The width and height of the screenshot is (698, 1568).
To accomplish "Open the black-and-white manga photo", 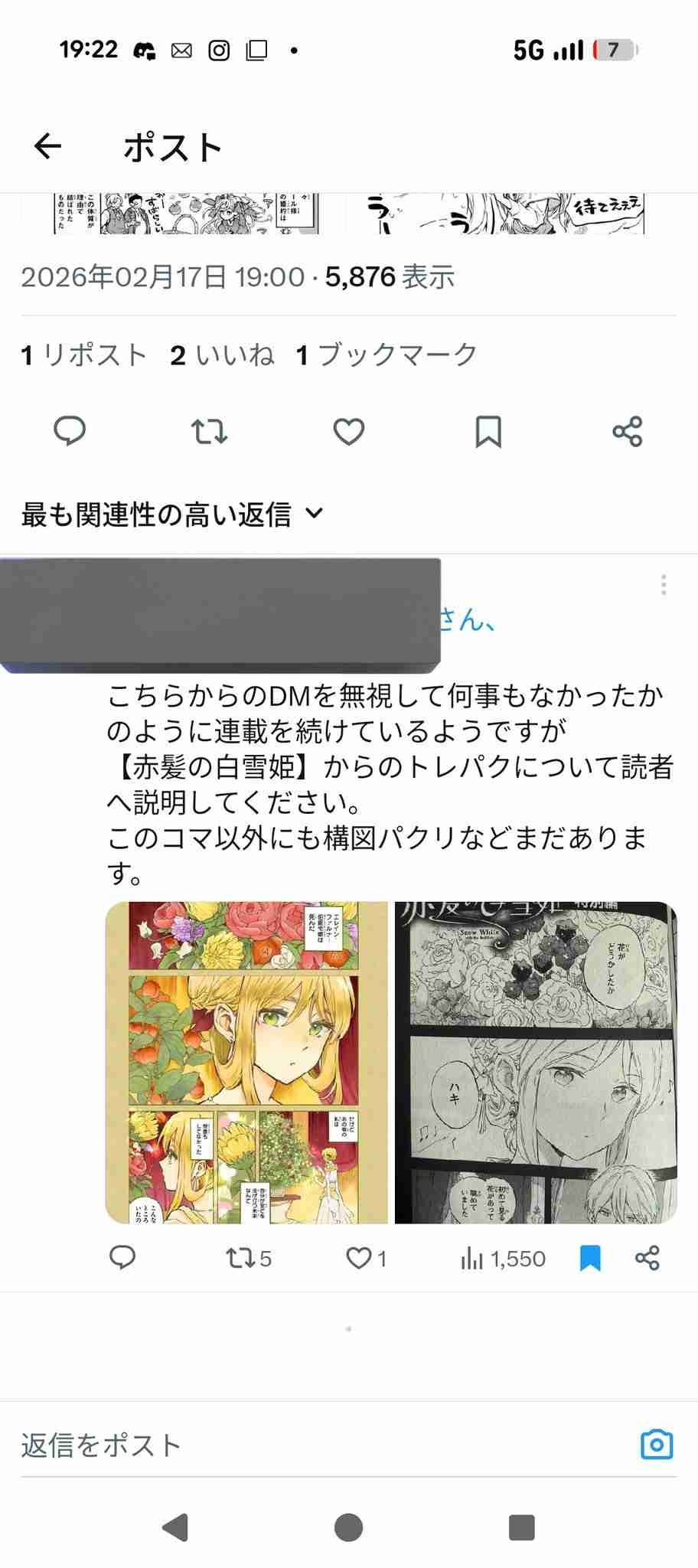I will point(536,1063).
